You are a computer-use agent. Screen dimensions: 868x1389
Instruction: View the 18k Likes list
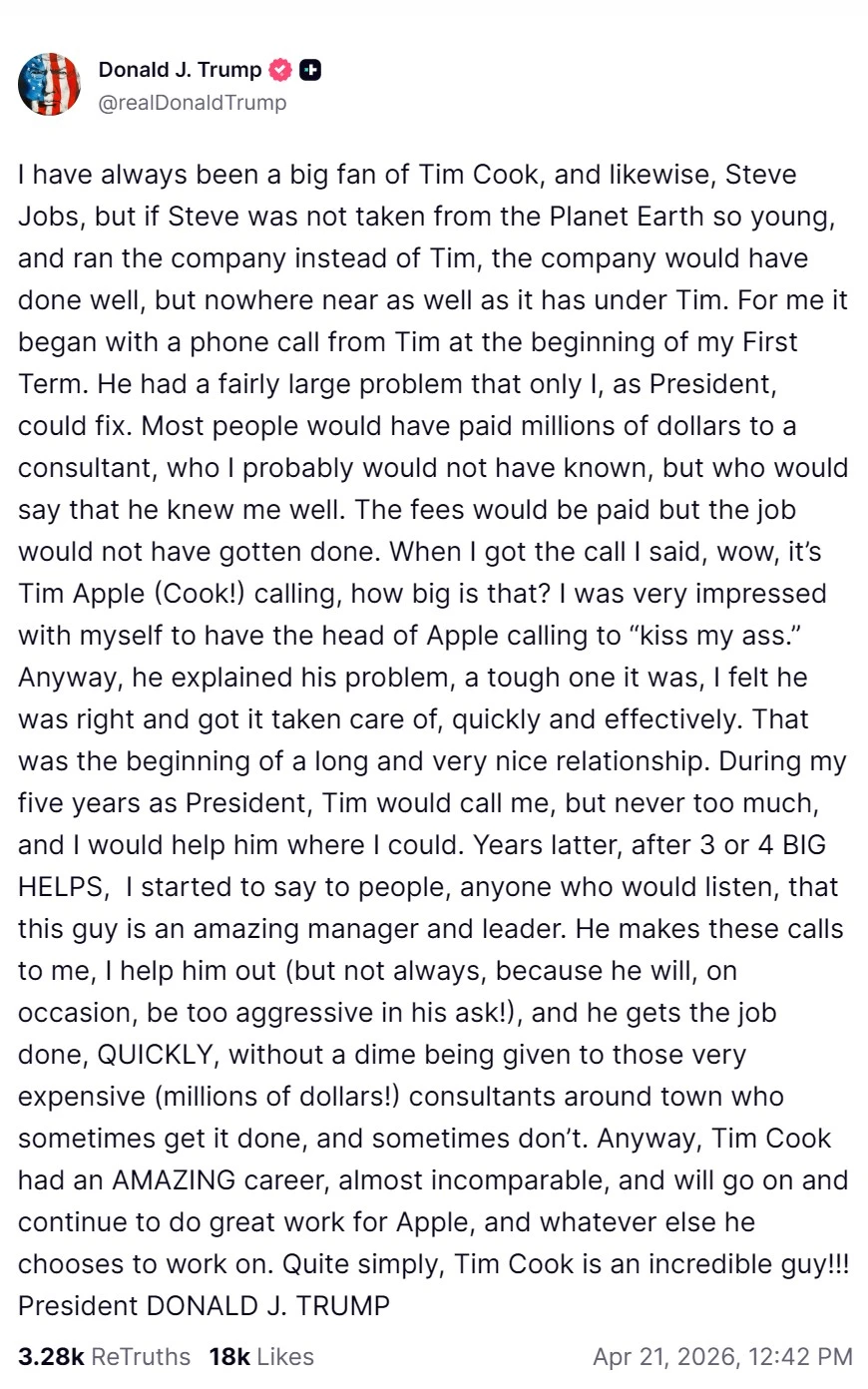point(261,1356)
